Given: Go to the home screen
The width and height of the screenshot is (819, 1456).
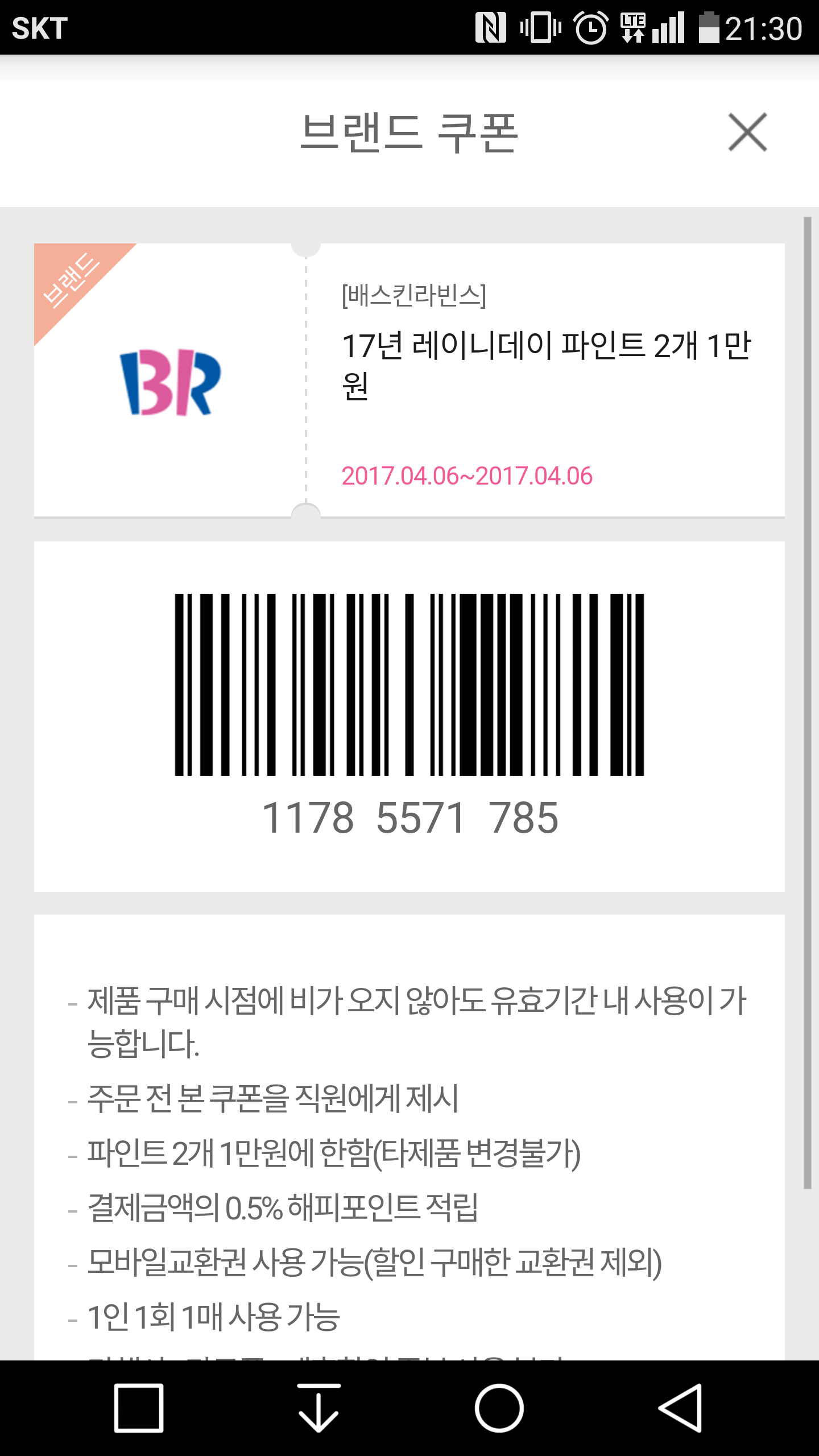Looking at the screenshot, I should (x=499, y=1408).
